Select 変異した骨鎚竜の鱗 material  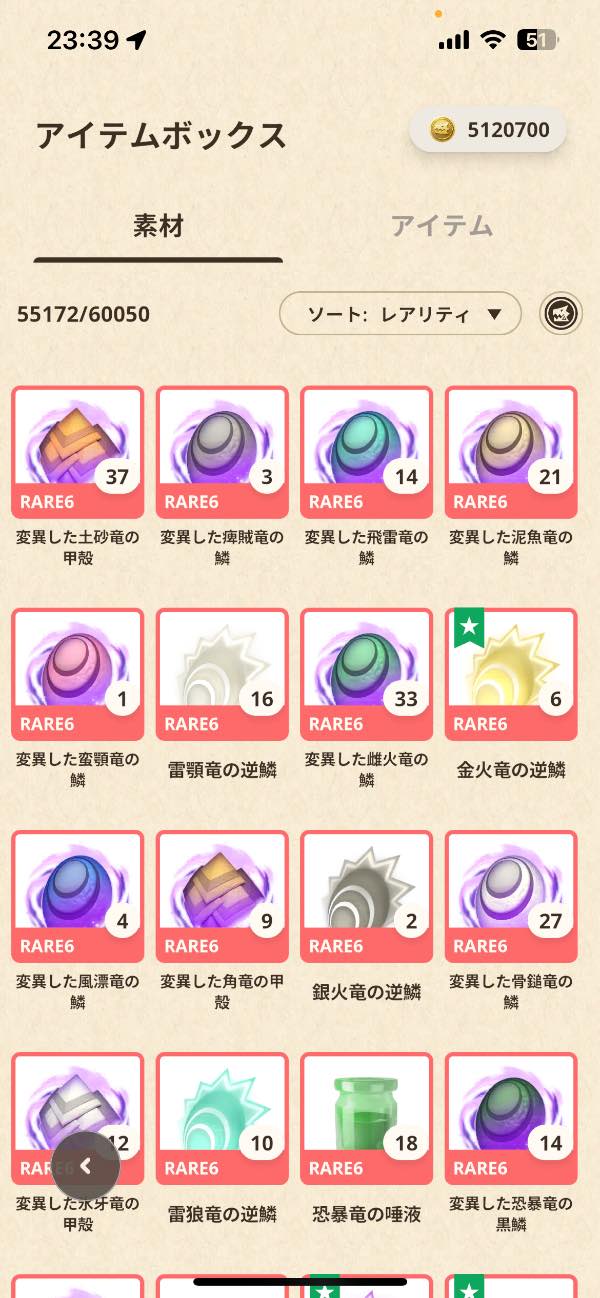pos(511,896)
